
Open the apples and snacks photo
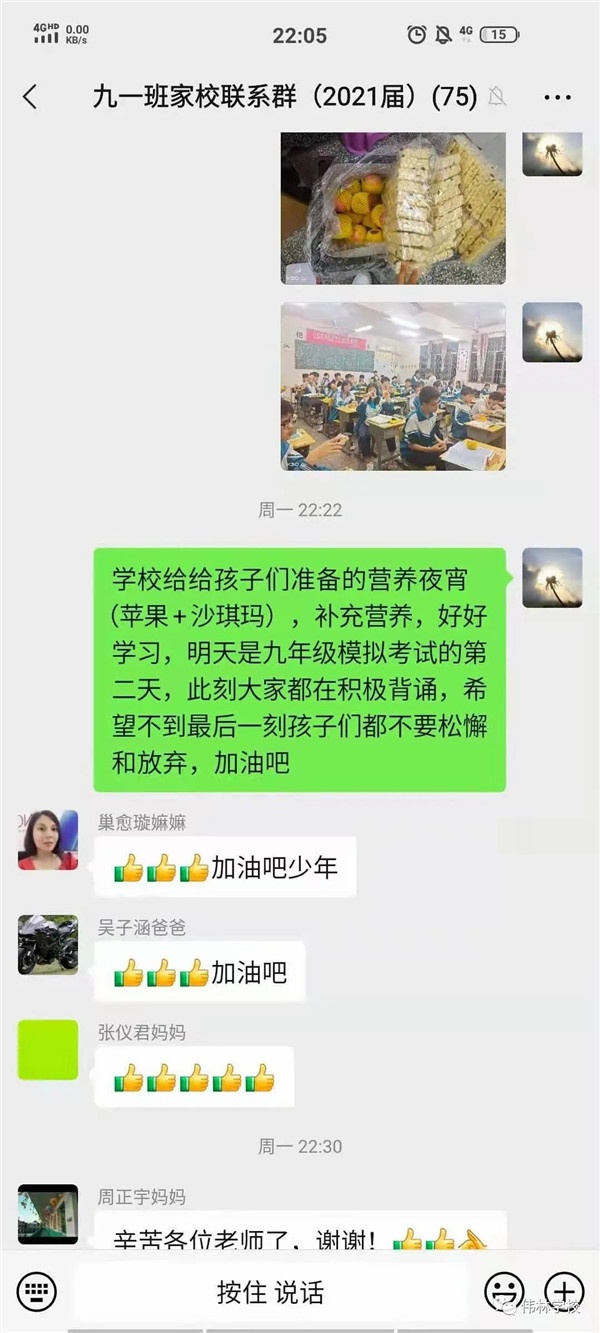pyautogui.click(x=392, y=207)
